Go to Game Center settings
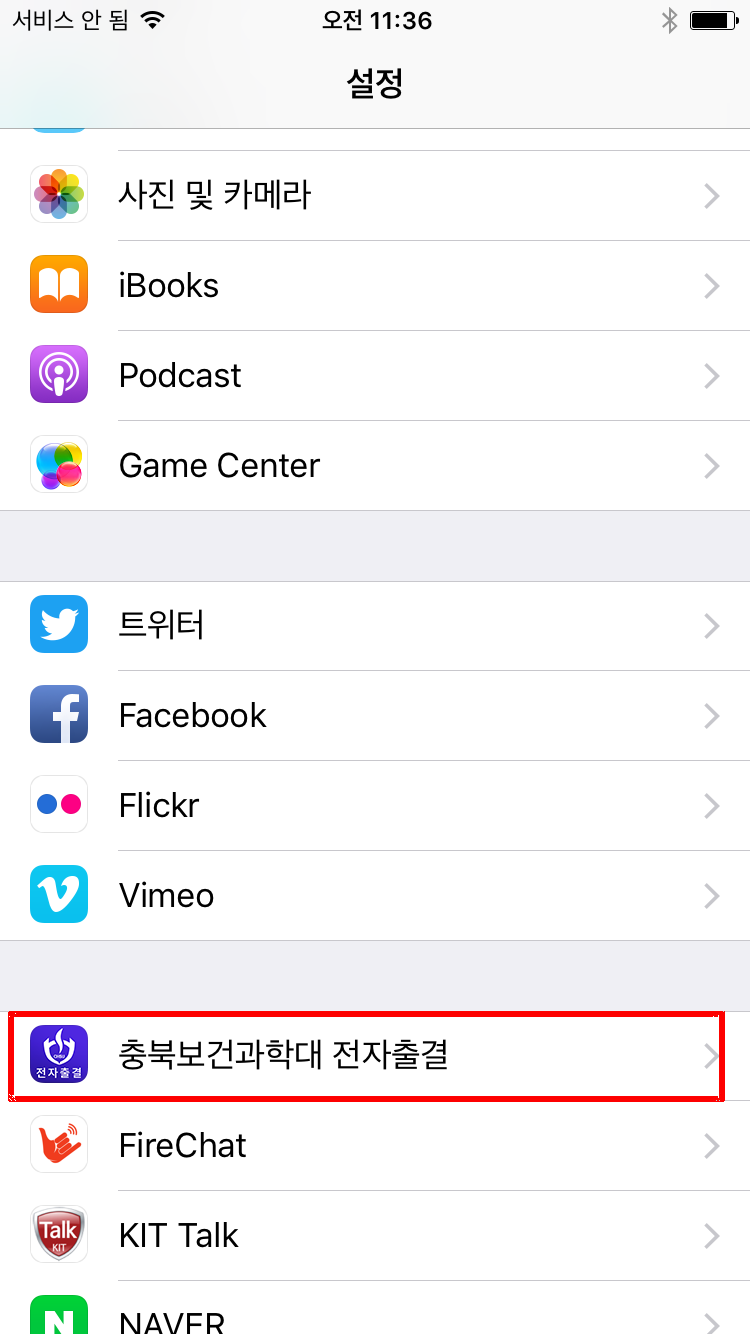Viewport: 750px width, 1334px height. pyautogui.click(x=375, y=466)
